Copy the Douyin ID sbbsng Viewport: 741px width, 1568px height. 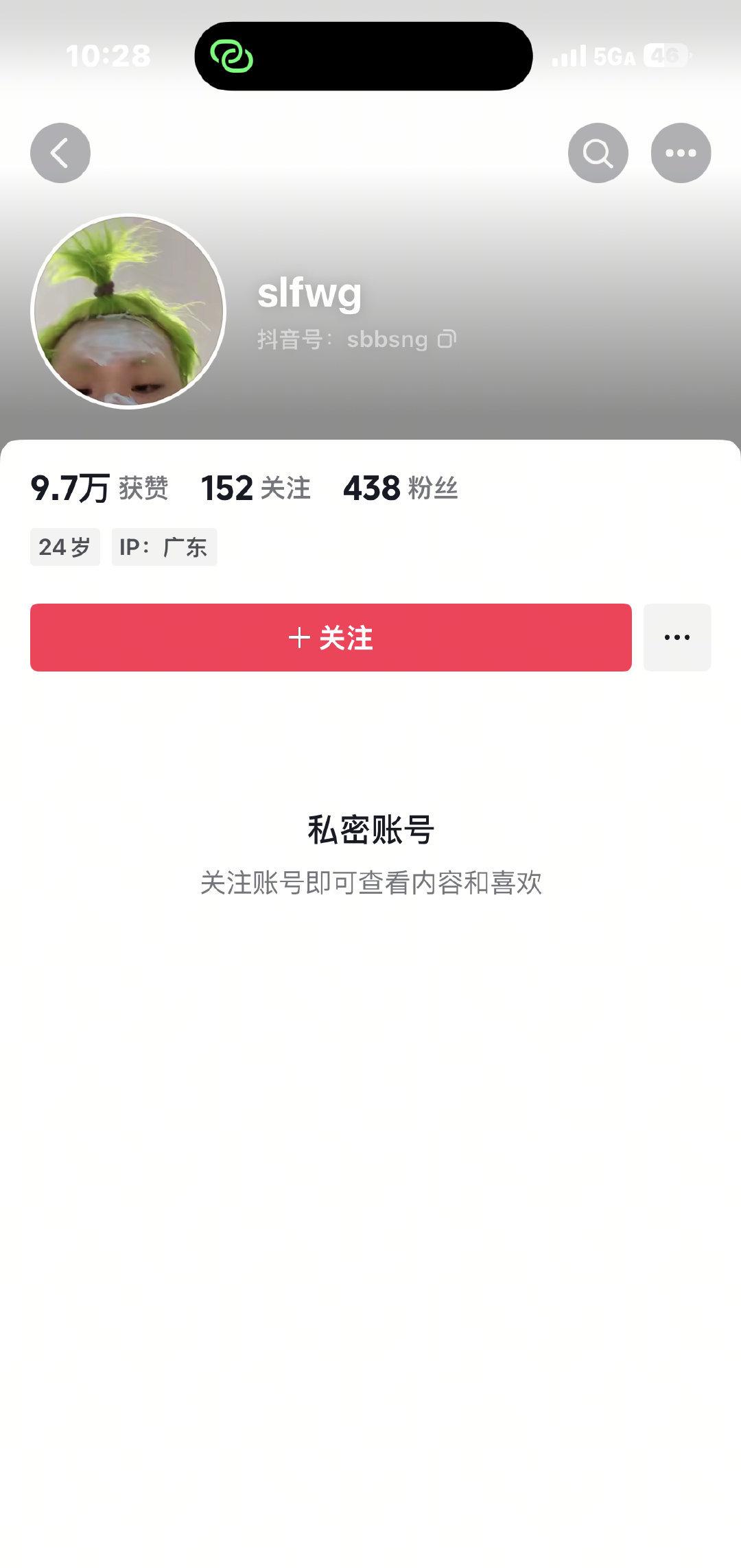coord(447,339)
